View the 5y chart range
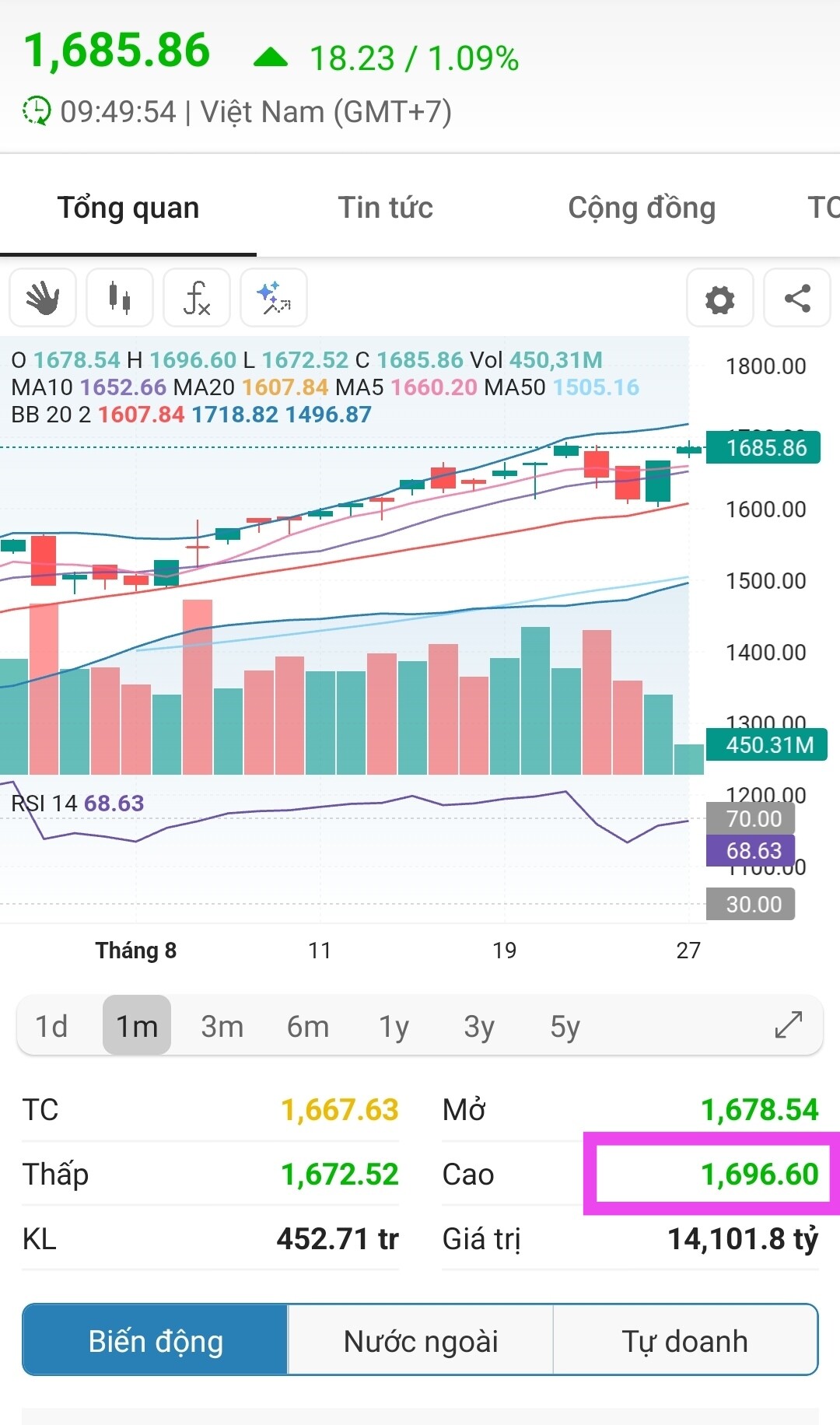Image resolution: width=840 pixels, height=1425 pixels. click(x=565, y=1026)
